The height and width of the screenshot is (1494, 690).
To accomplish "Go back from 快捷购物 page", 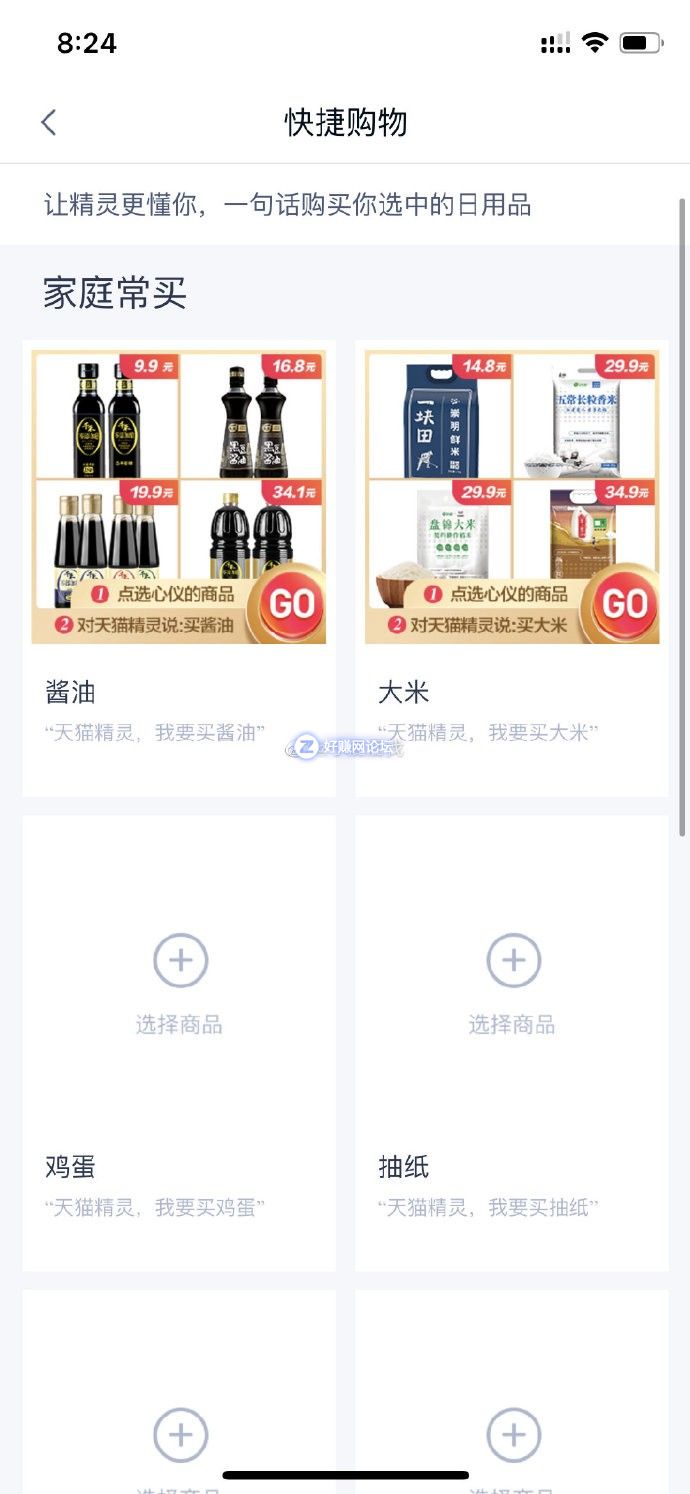I will (48, 123).
